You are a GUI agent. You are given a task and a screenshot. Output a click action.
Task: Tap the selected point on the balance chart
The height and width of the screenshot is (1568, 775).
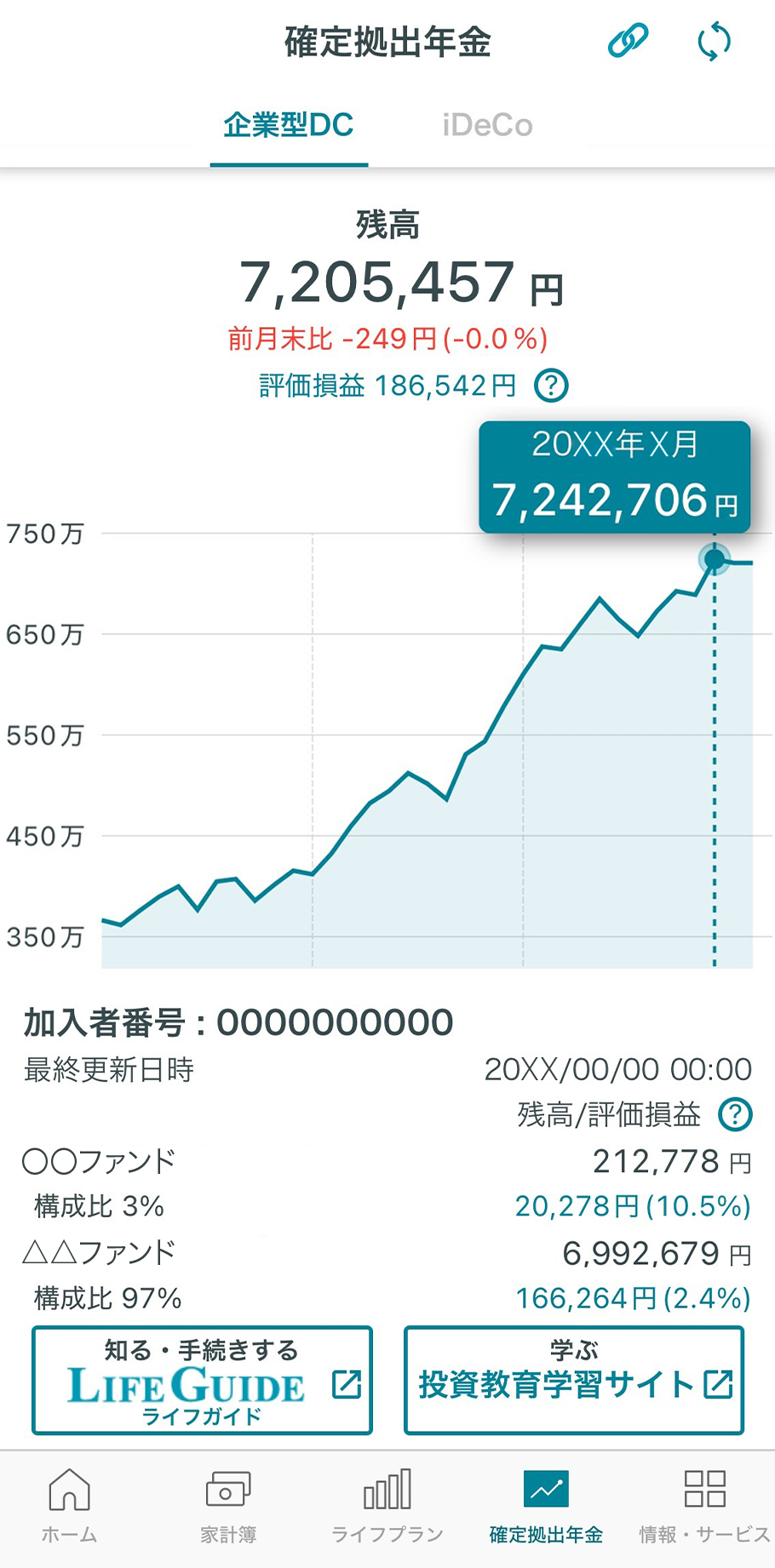click(715, 558)
